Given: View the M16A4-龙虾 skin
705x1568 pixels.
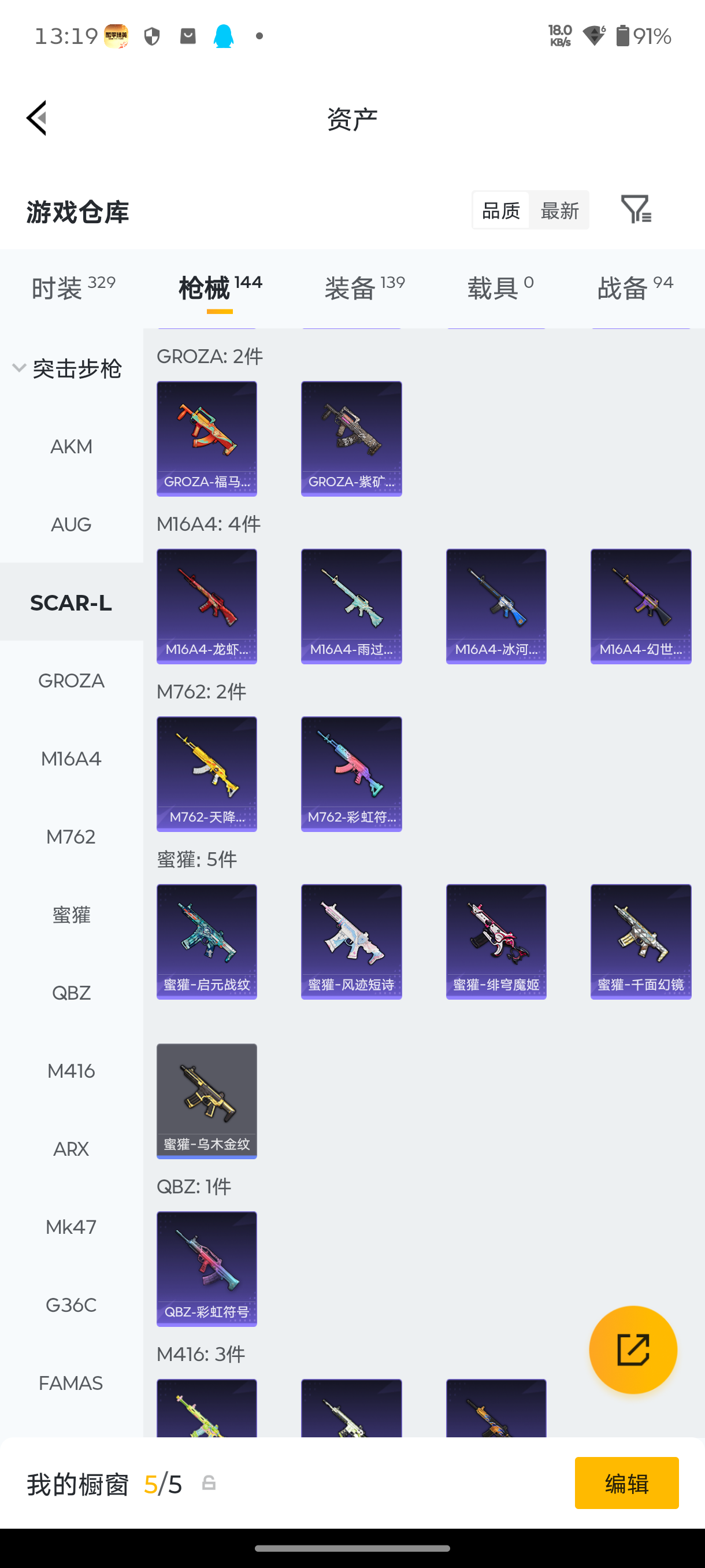Looking at the screenshot, I should click(x=207, y=607).
